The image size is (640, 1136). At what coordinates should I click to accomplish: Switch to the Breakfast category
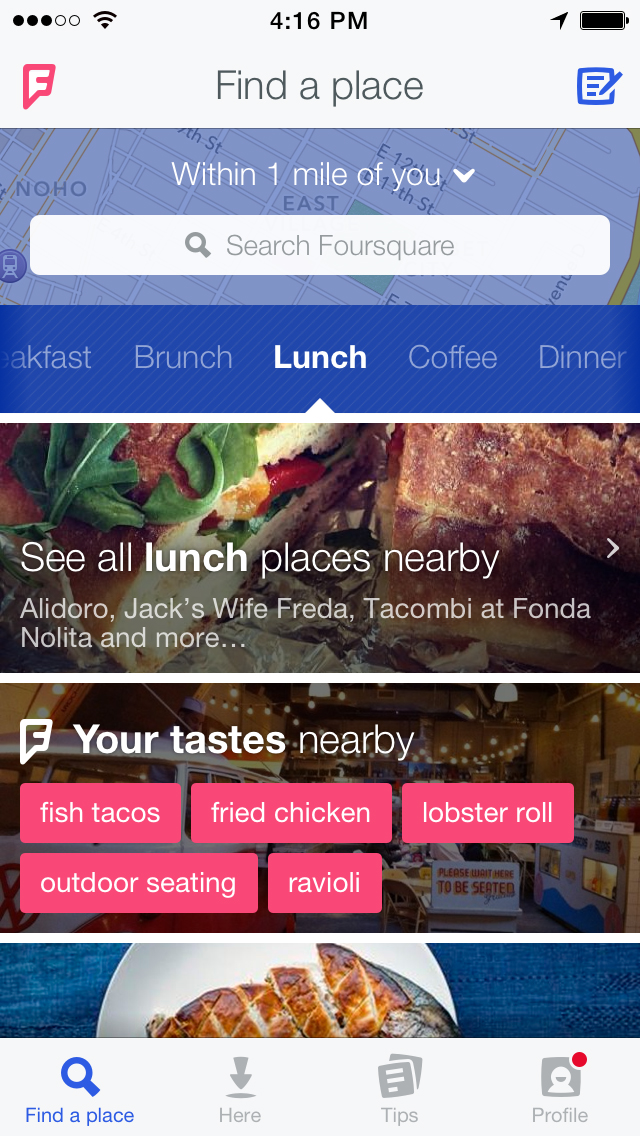(45, 357)
